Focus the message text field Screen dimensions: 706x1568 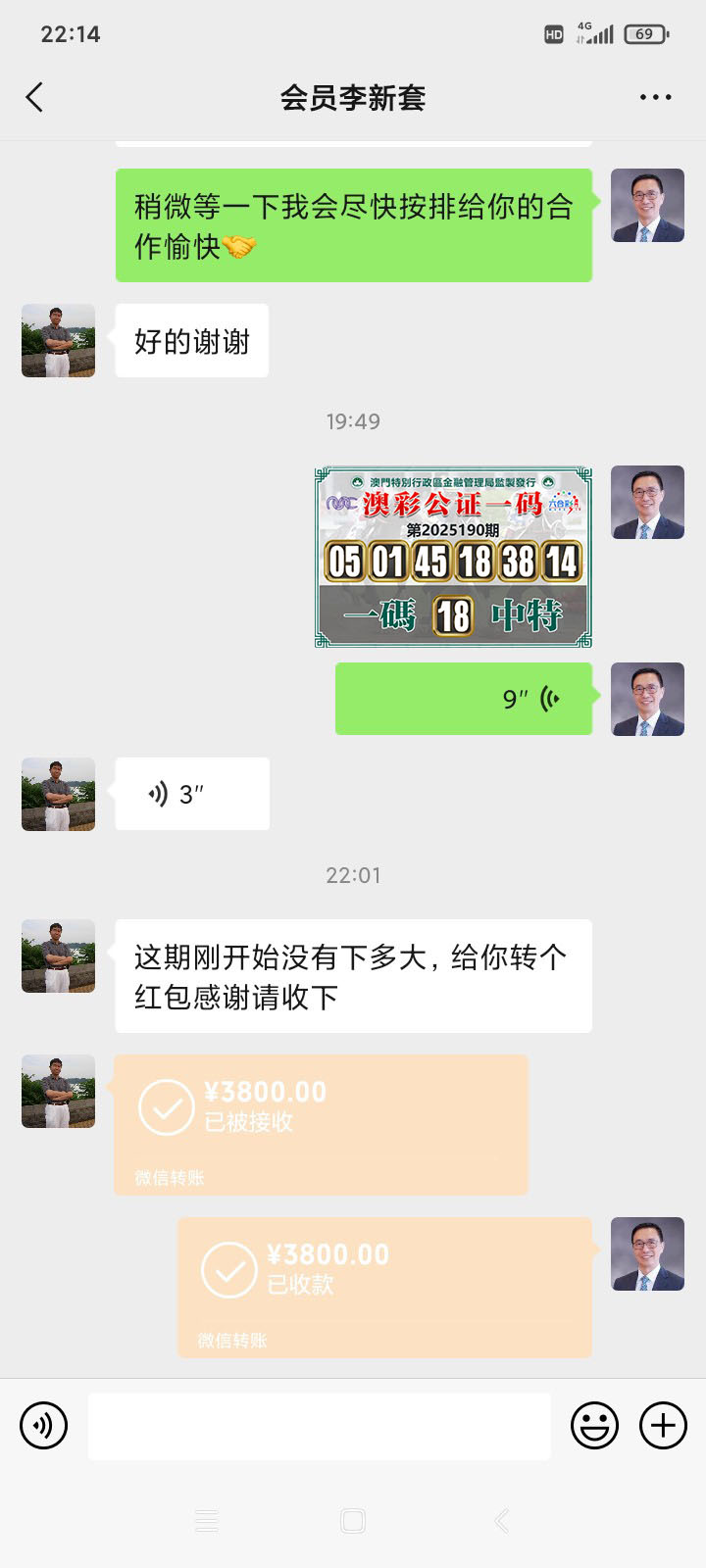tap(319, 1426)
